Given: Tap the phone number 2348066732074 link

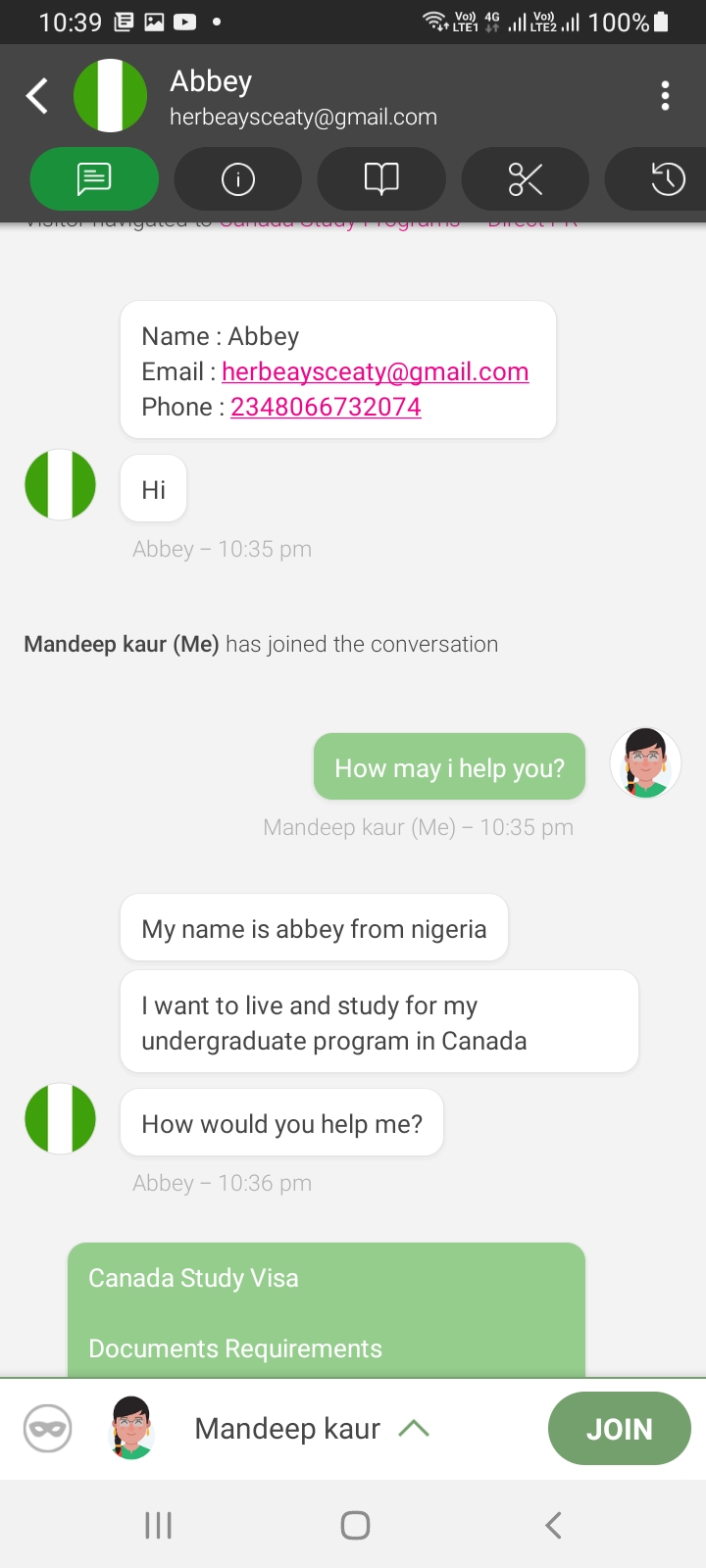Looking at the screenshot, I should (x=326, y=407).
